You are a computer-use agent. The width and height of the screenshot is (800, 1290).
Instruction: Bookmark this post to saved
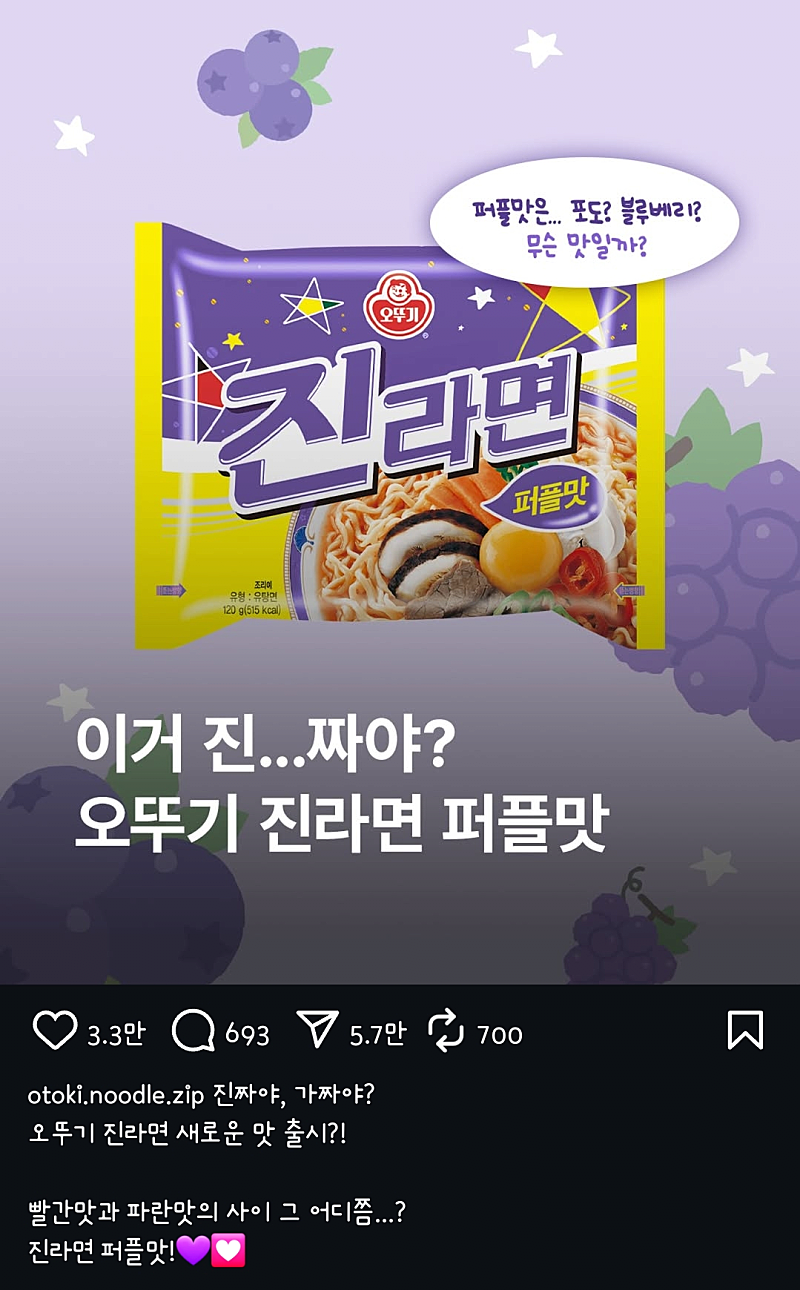click(x=745, y=1031)
